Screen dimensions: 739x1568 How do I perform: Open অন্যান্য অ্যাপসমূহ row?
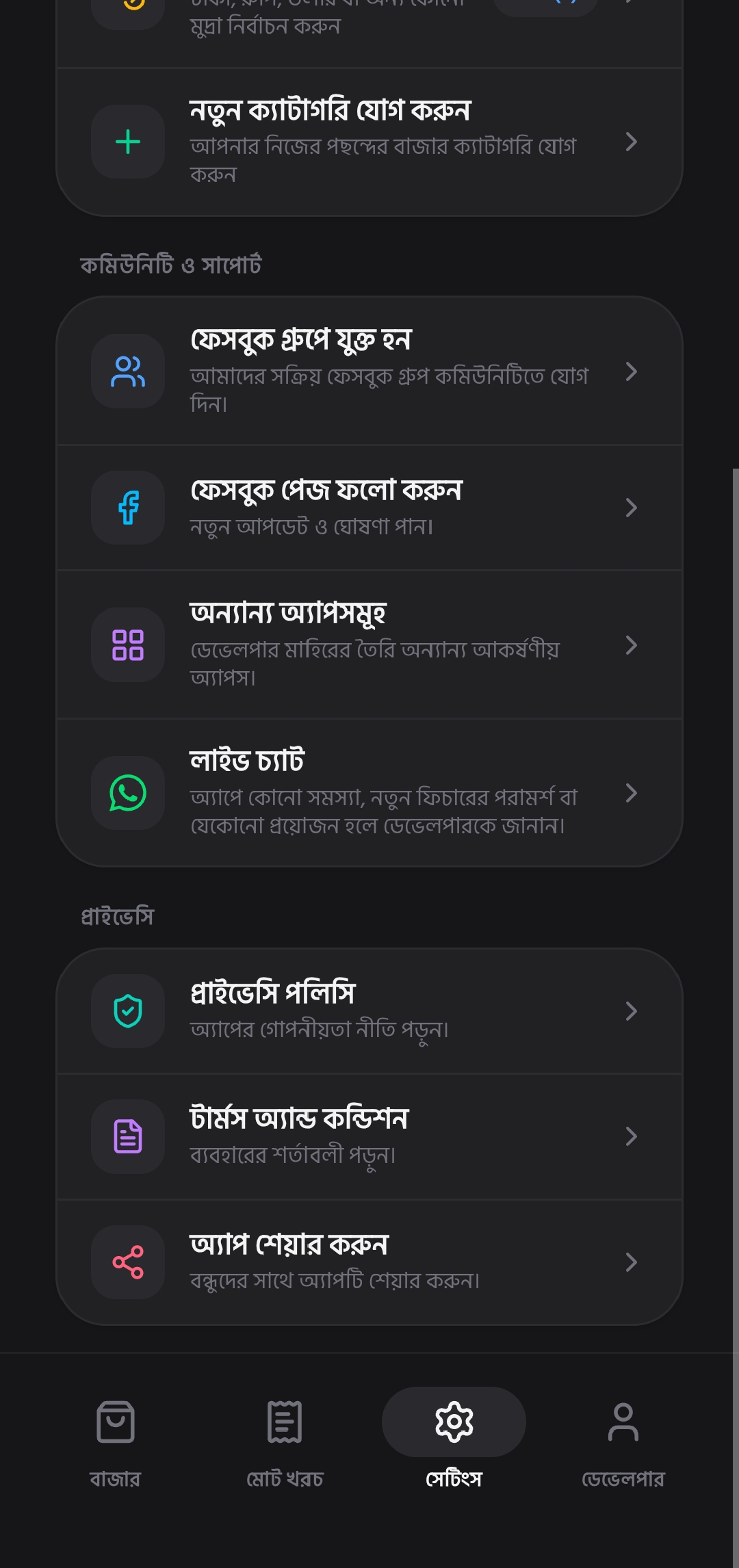click(x=369, y=644)
